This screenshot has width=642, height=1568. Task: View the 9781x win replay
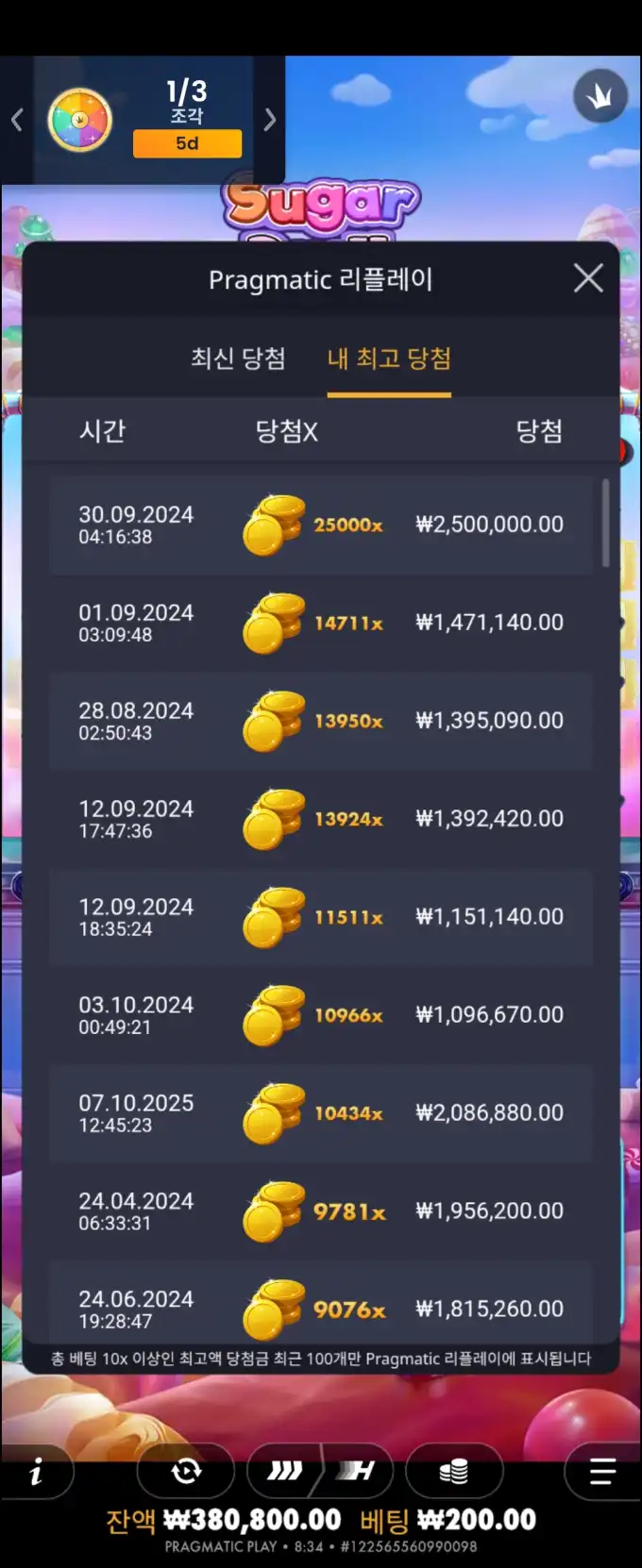pos(321,1212)
